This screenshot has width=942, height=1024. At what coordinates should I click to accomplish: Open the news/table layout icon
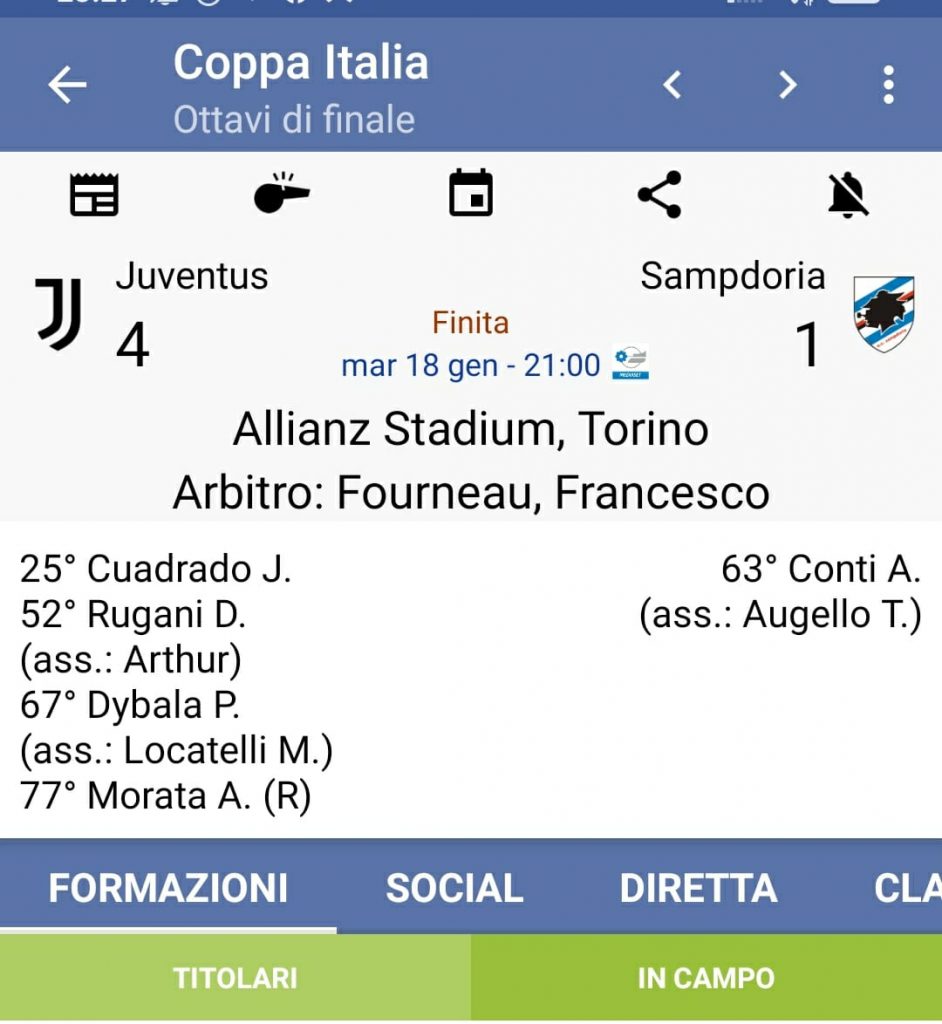point(94,195)
